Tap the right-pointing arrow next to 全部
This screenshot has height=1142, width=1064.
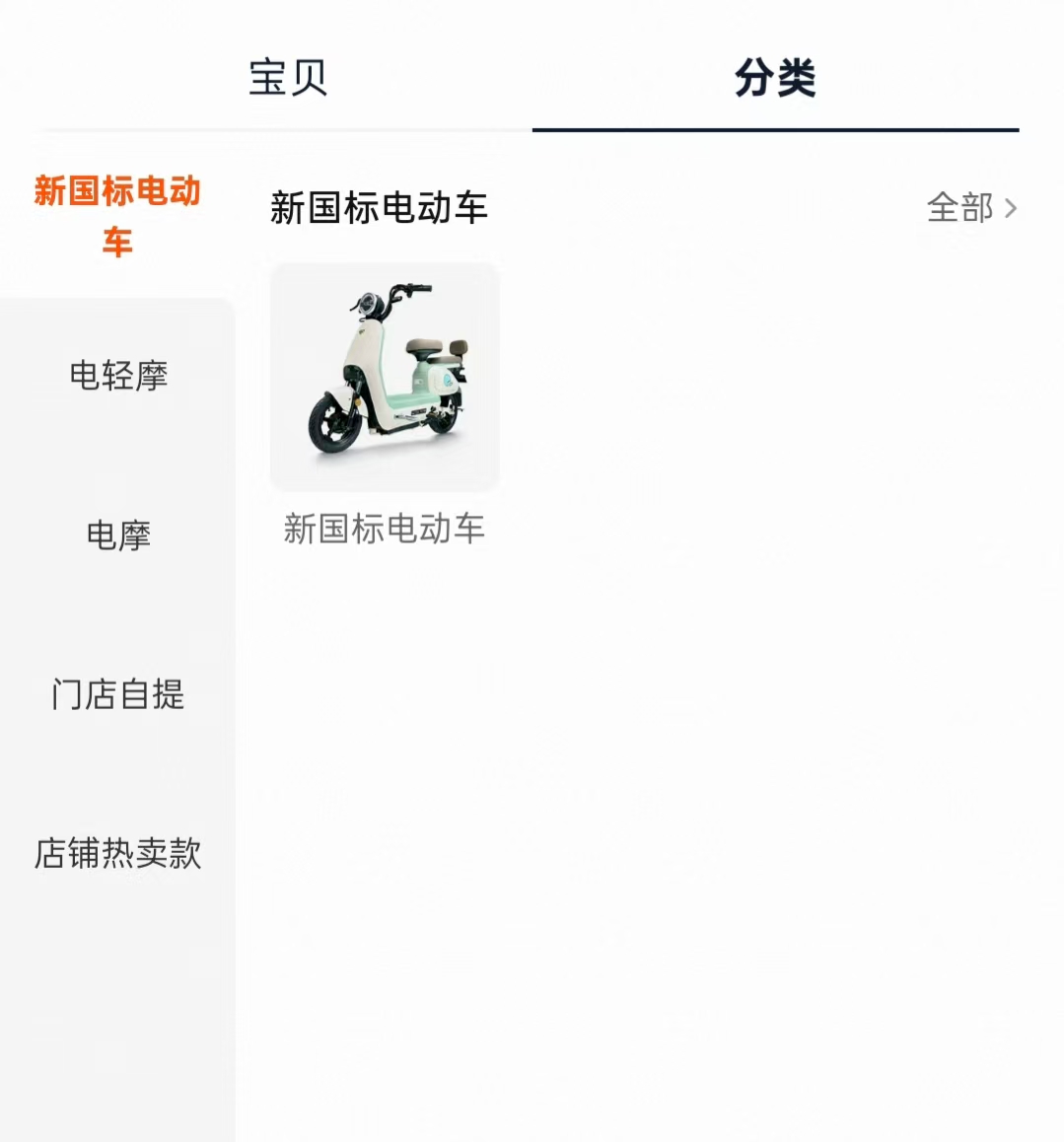coord(1011,208)
